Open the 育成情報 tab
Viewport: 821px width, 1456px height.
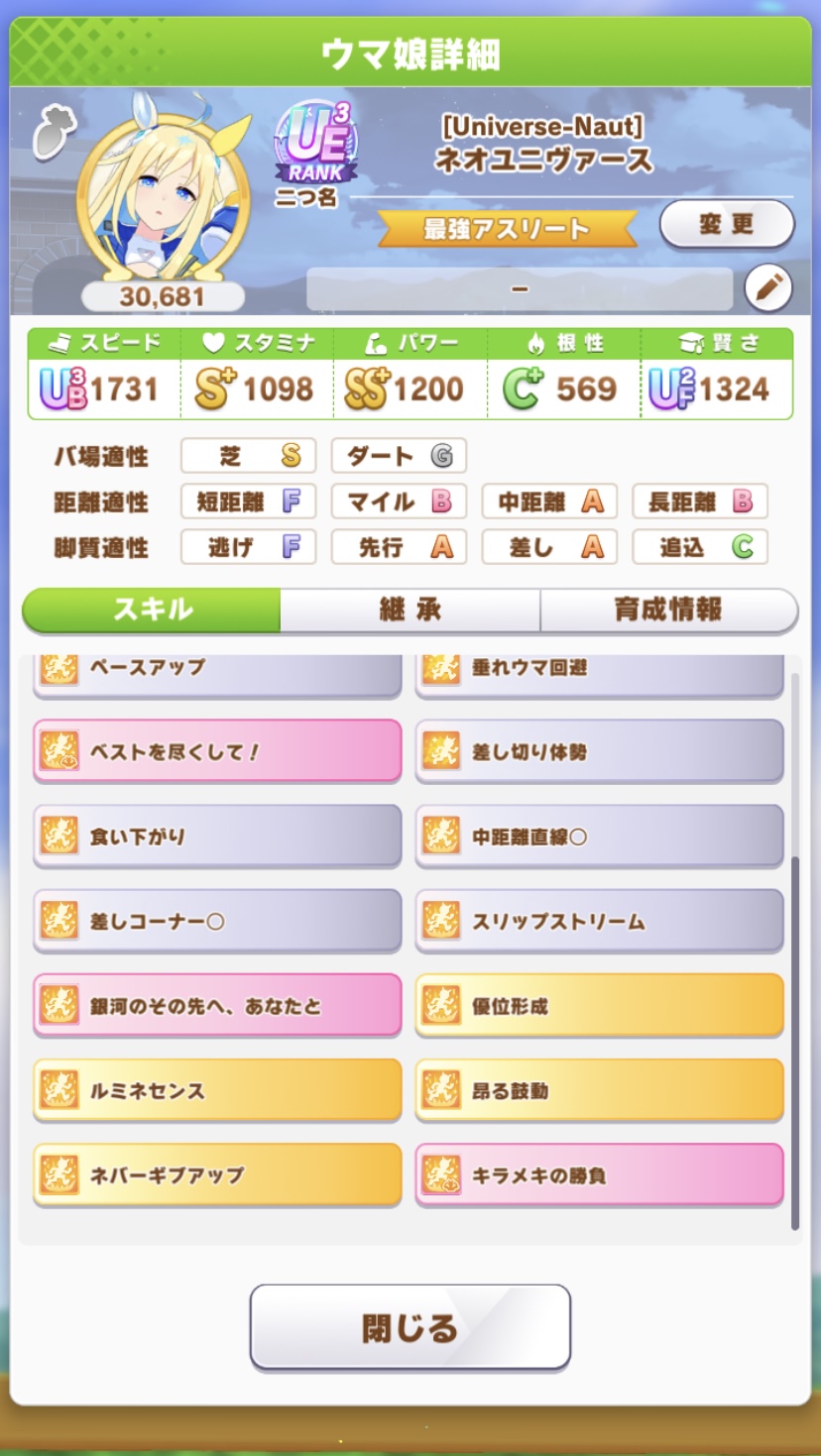668,610
